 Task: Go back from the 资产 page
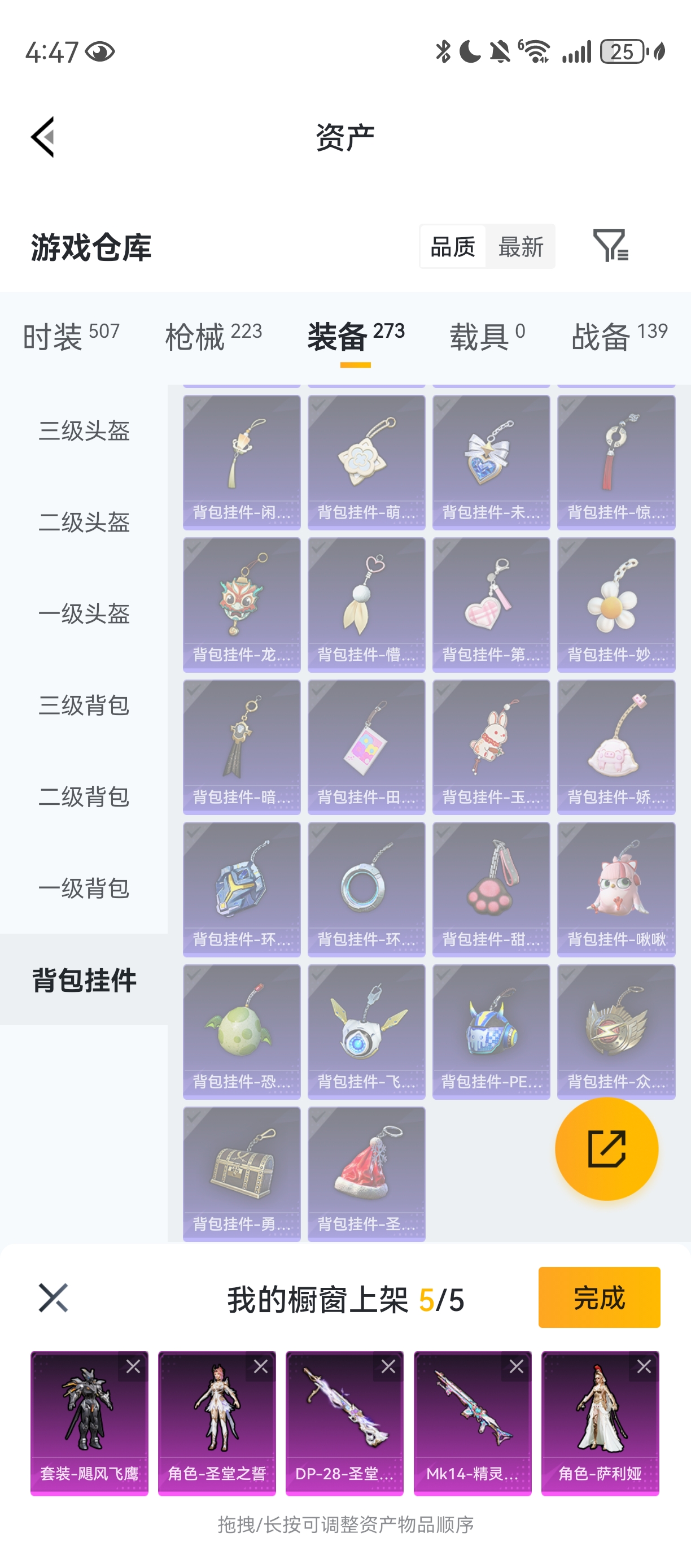click(x=42, y=136)
